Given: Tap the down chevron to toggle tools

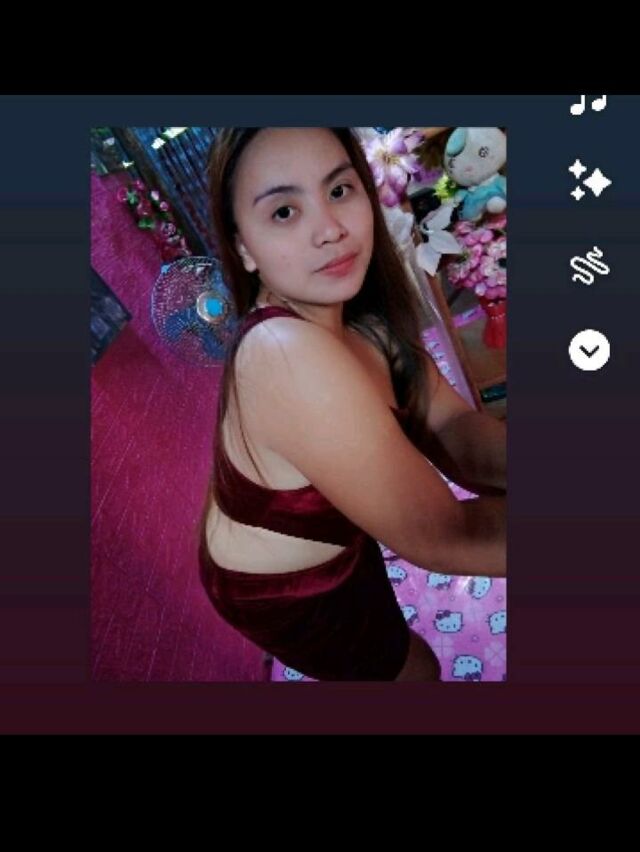Looking at the screenshot, I should pos(589,350).
